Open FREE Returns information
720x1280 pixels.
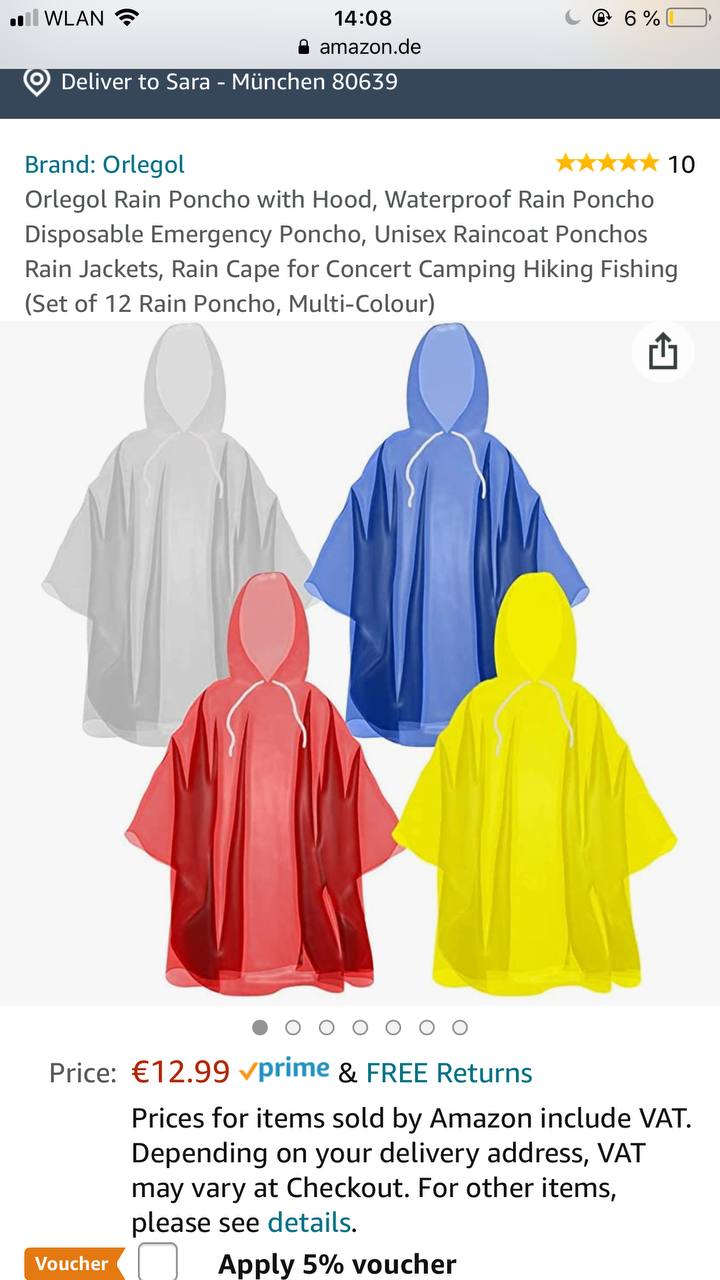coord(449,1073)
